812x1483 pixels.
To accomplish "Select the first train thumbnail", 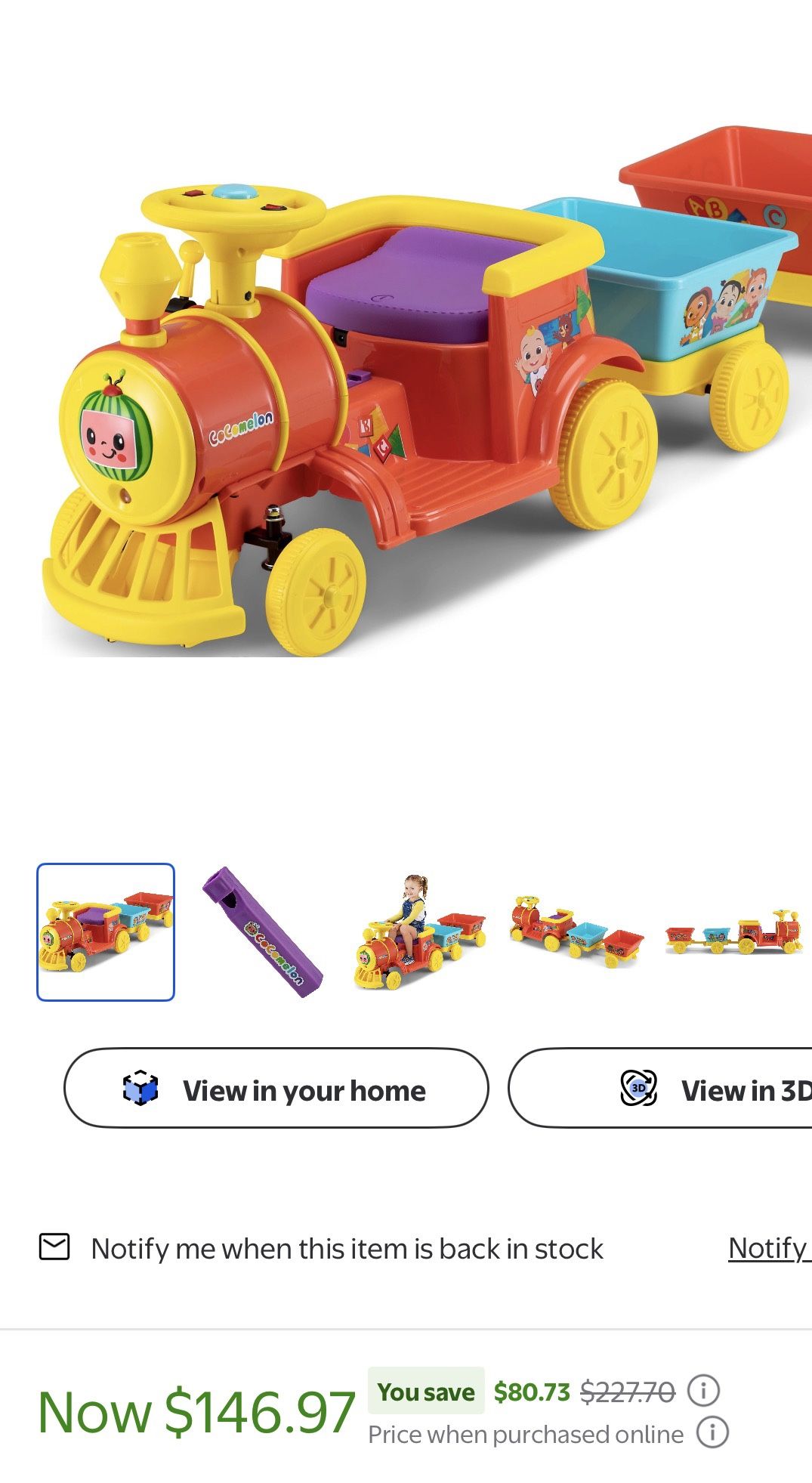I will [106, 932].
